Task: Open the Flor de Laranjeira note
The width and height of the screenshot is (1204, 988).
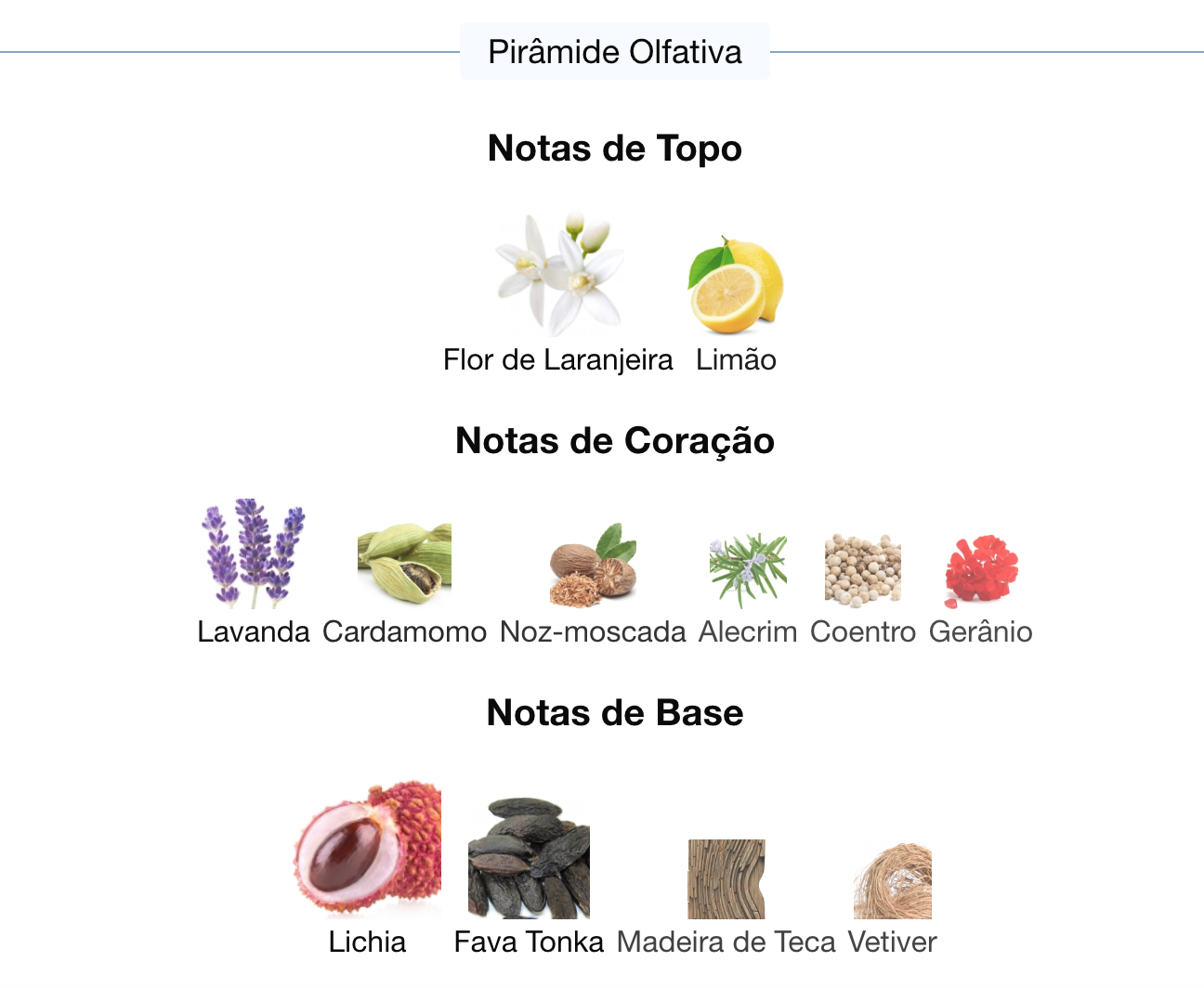Action: [x=558, y=293]
